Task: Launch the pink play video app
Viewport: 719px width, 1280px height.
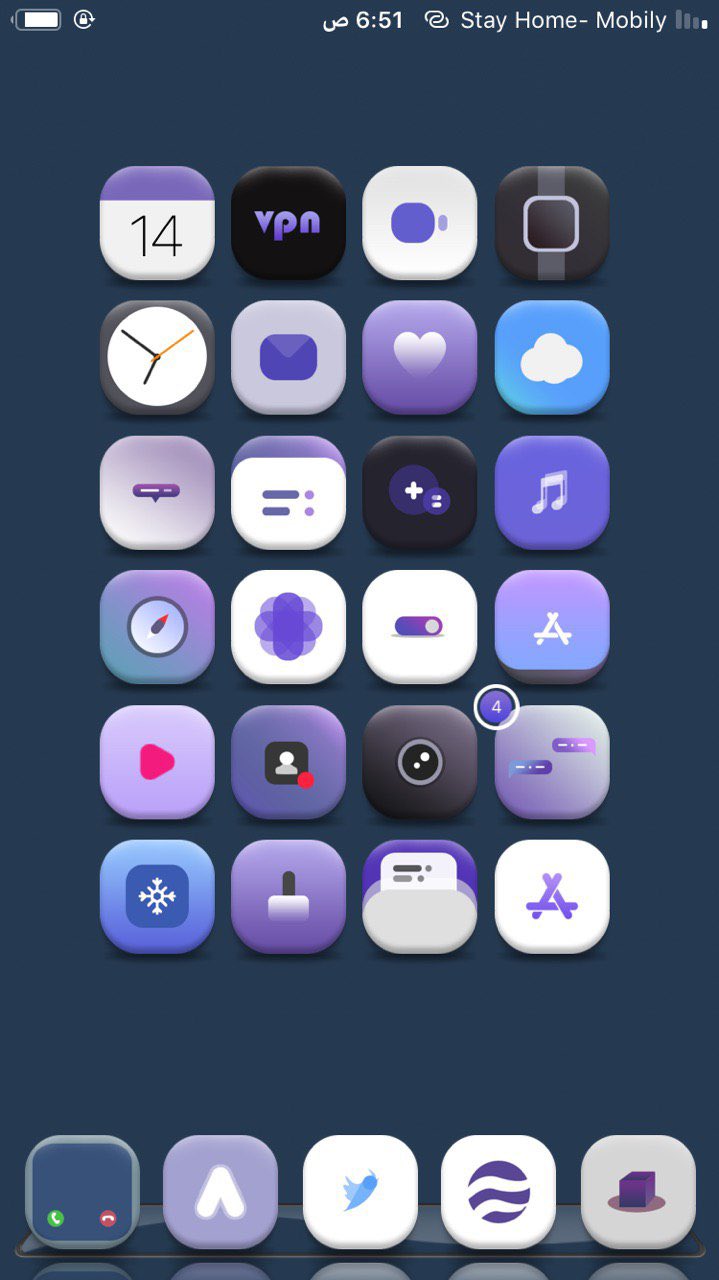Action: tap(157, 762)
